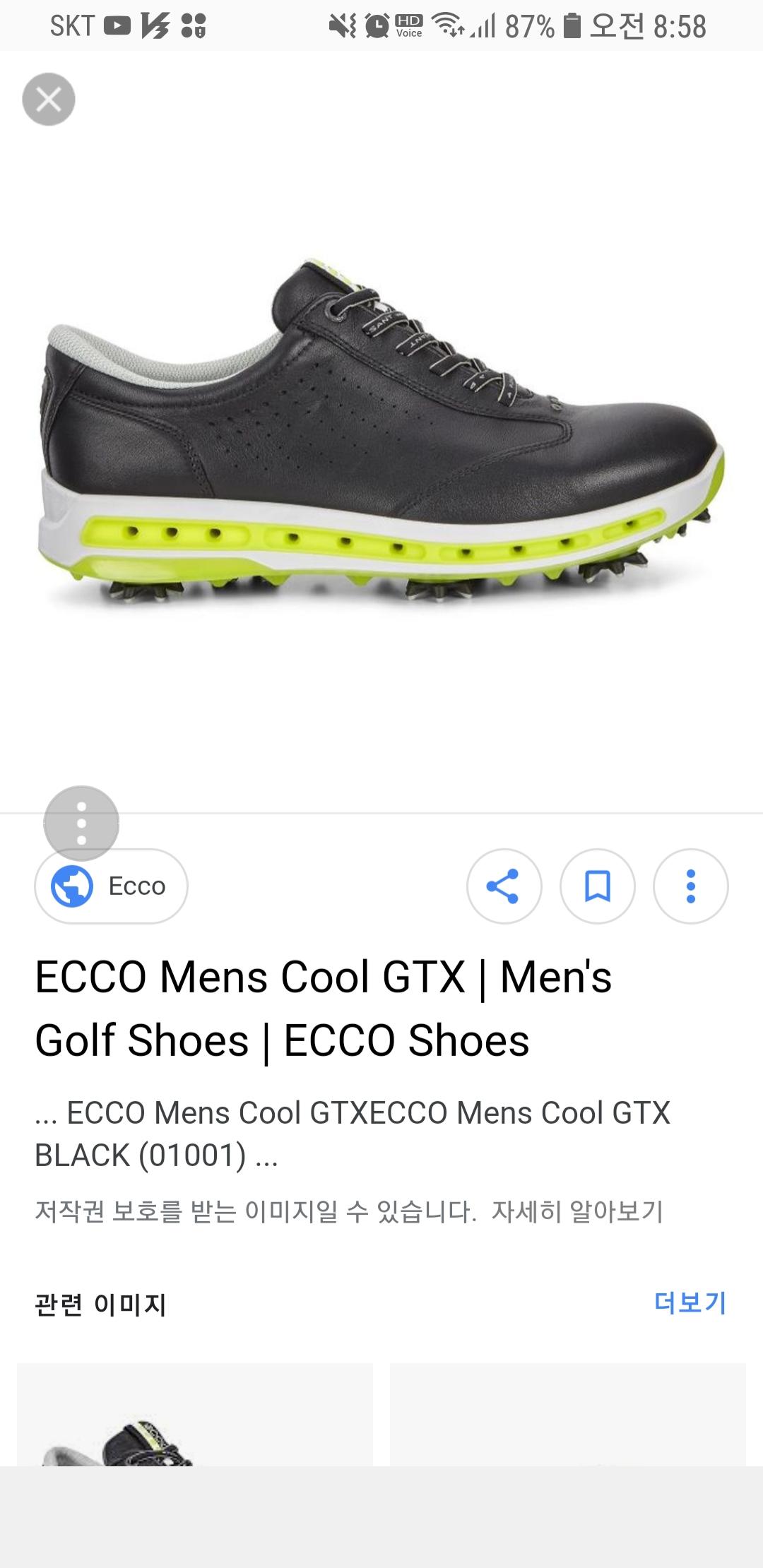Bookmark this image to collection
This screenshot has height=1568, width=763.
[x=597, y=886]
